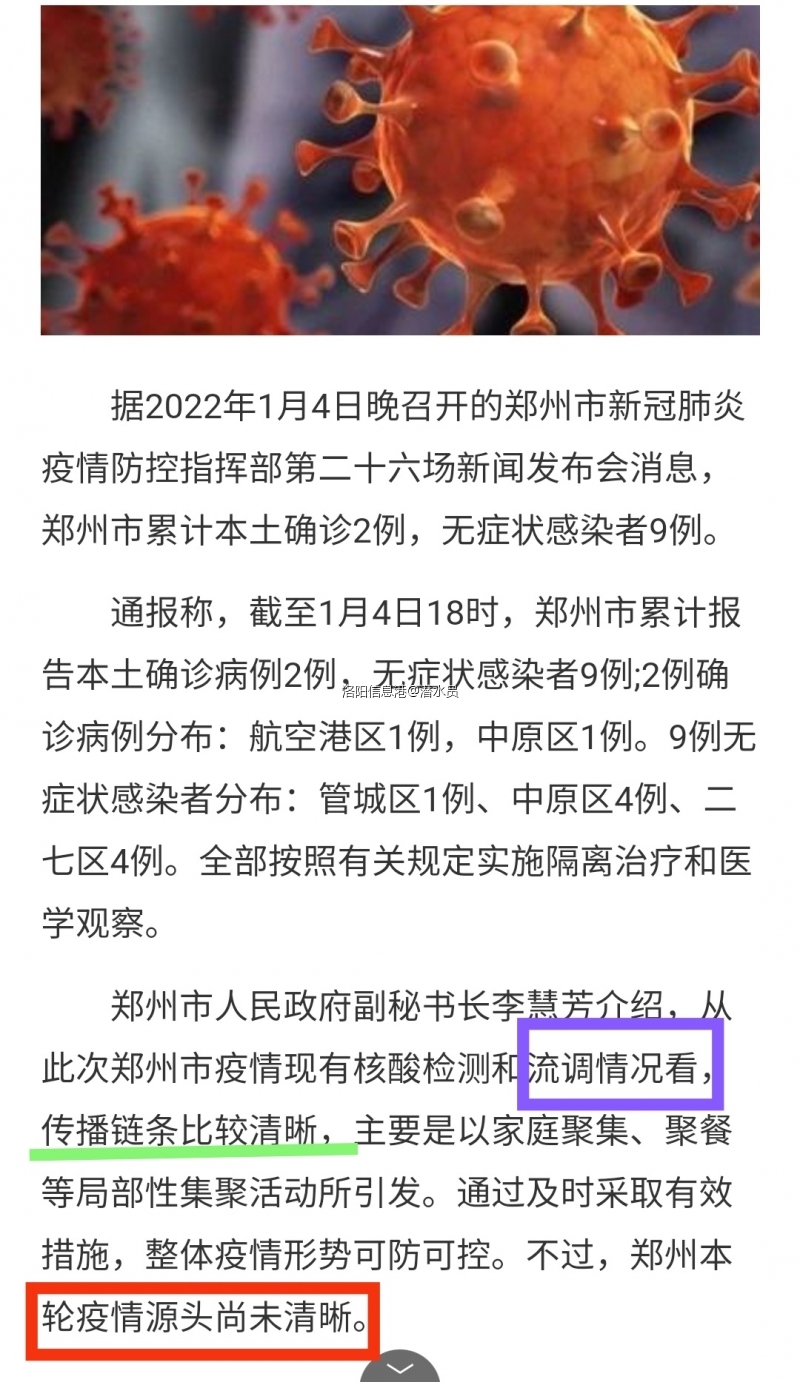The height and width of the screenshot is (1382, 800).
Task: Expand the article with the down chevron
Action: click(400, 1368)
